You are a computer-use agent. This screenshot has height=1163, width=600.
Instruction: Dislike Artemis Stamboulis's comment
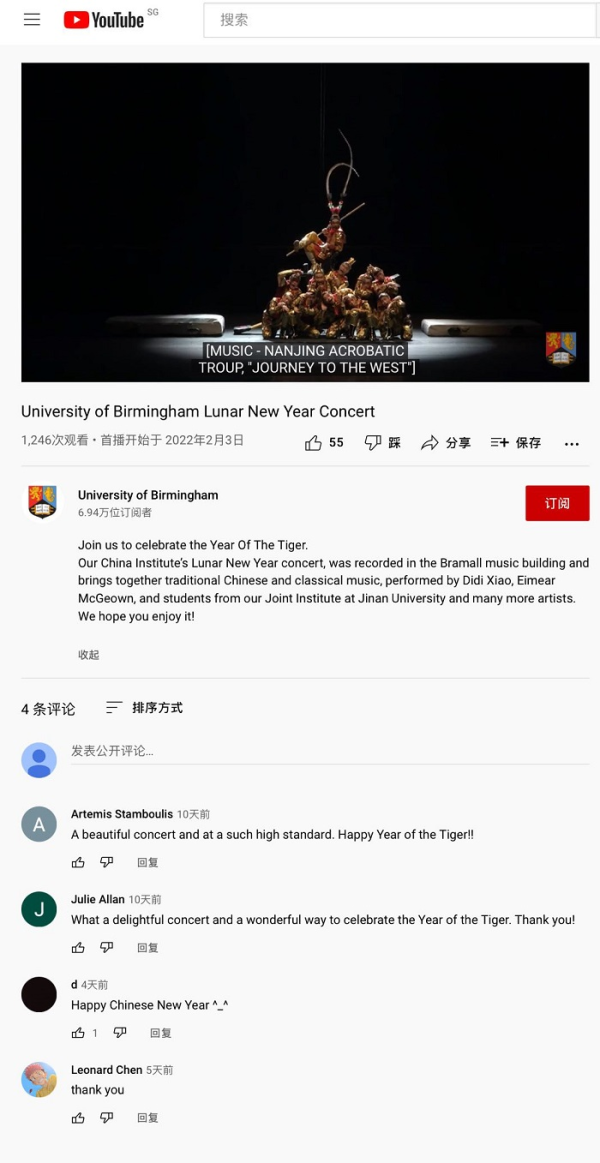pyautogui.click(x=107, y=862)
